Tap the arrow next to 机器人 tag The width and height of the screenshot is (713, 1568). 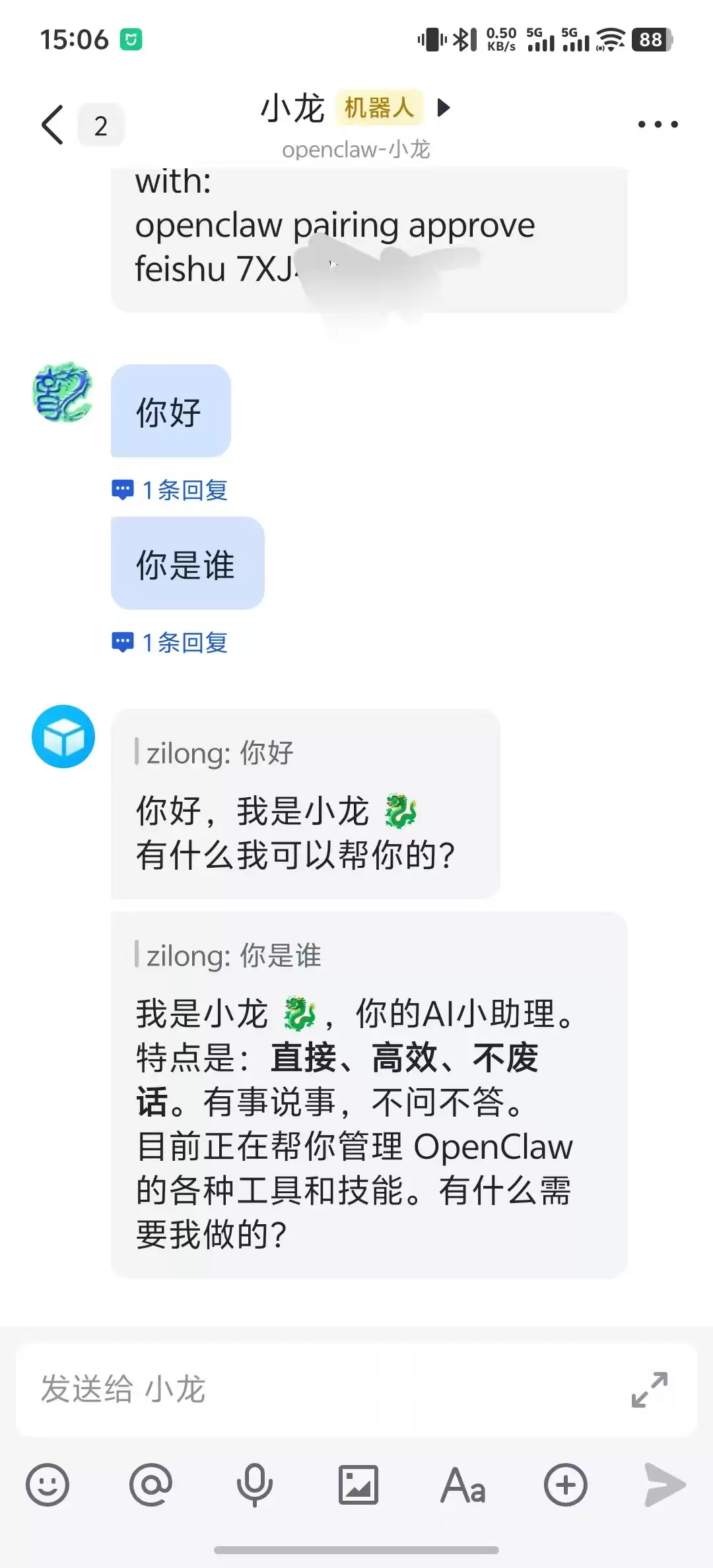click(x=444, y=107)
